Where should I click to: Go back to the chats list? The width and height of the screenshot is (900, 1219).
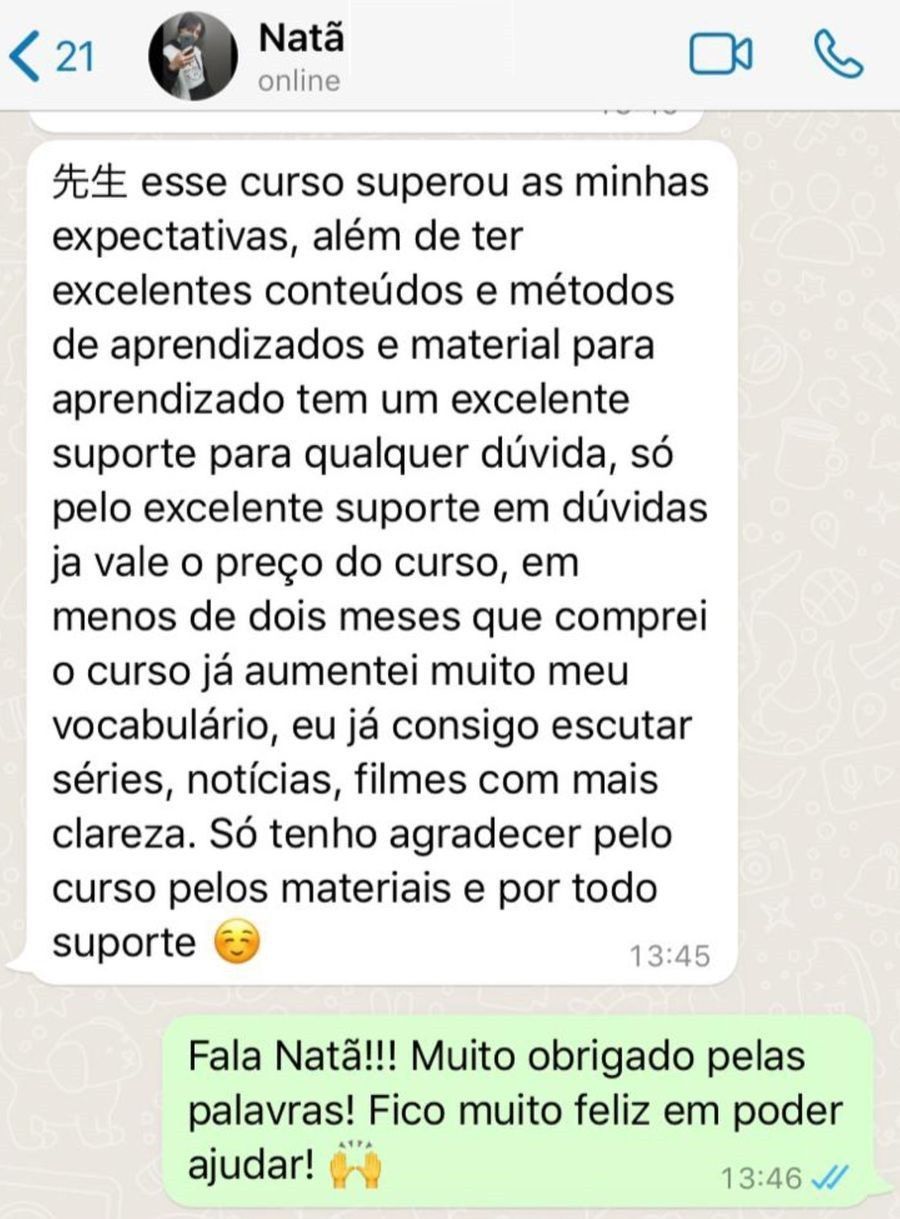click(x=50, y=56)
